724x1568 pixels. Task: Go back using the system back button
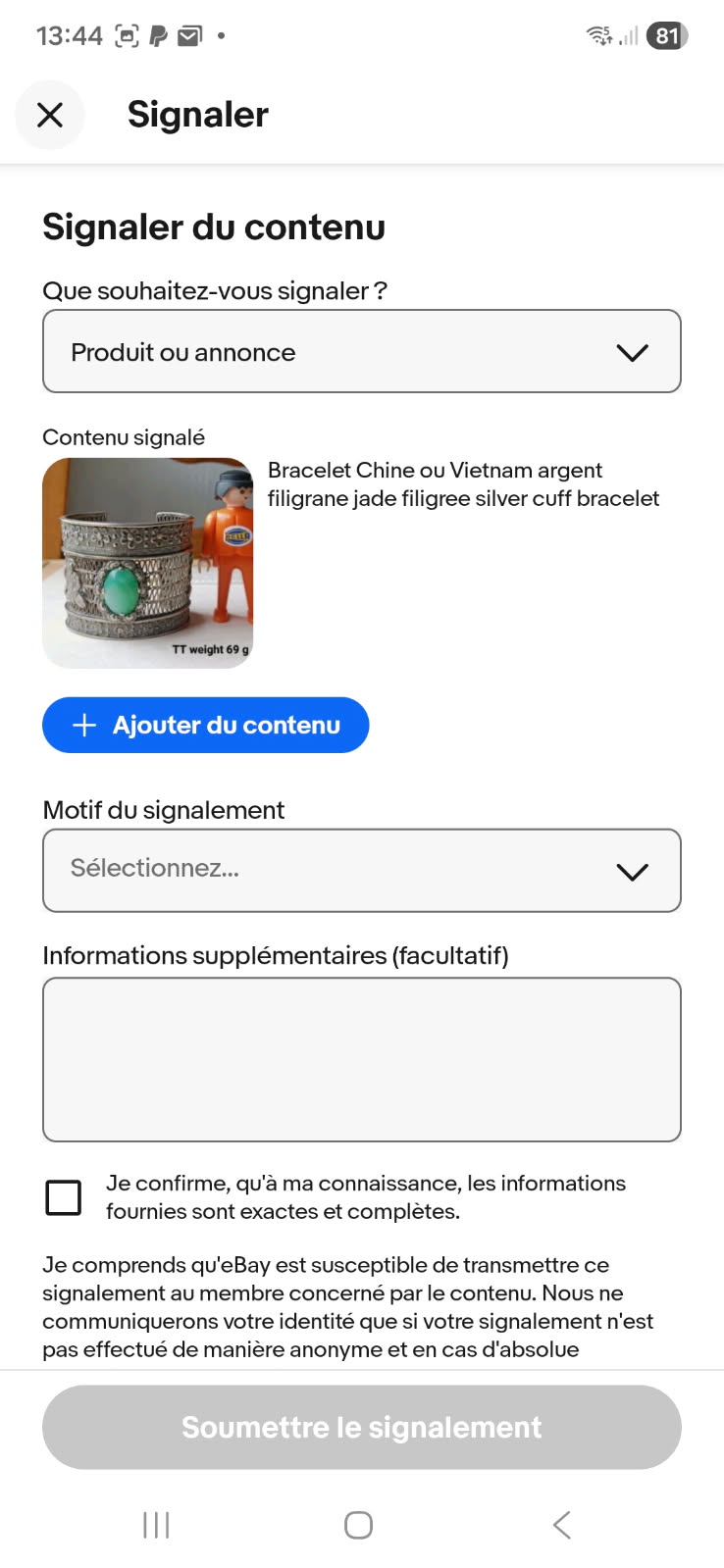coord(561,1525)
